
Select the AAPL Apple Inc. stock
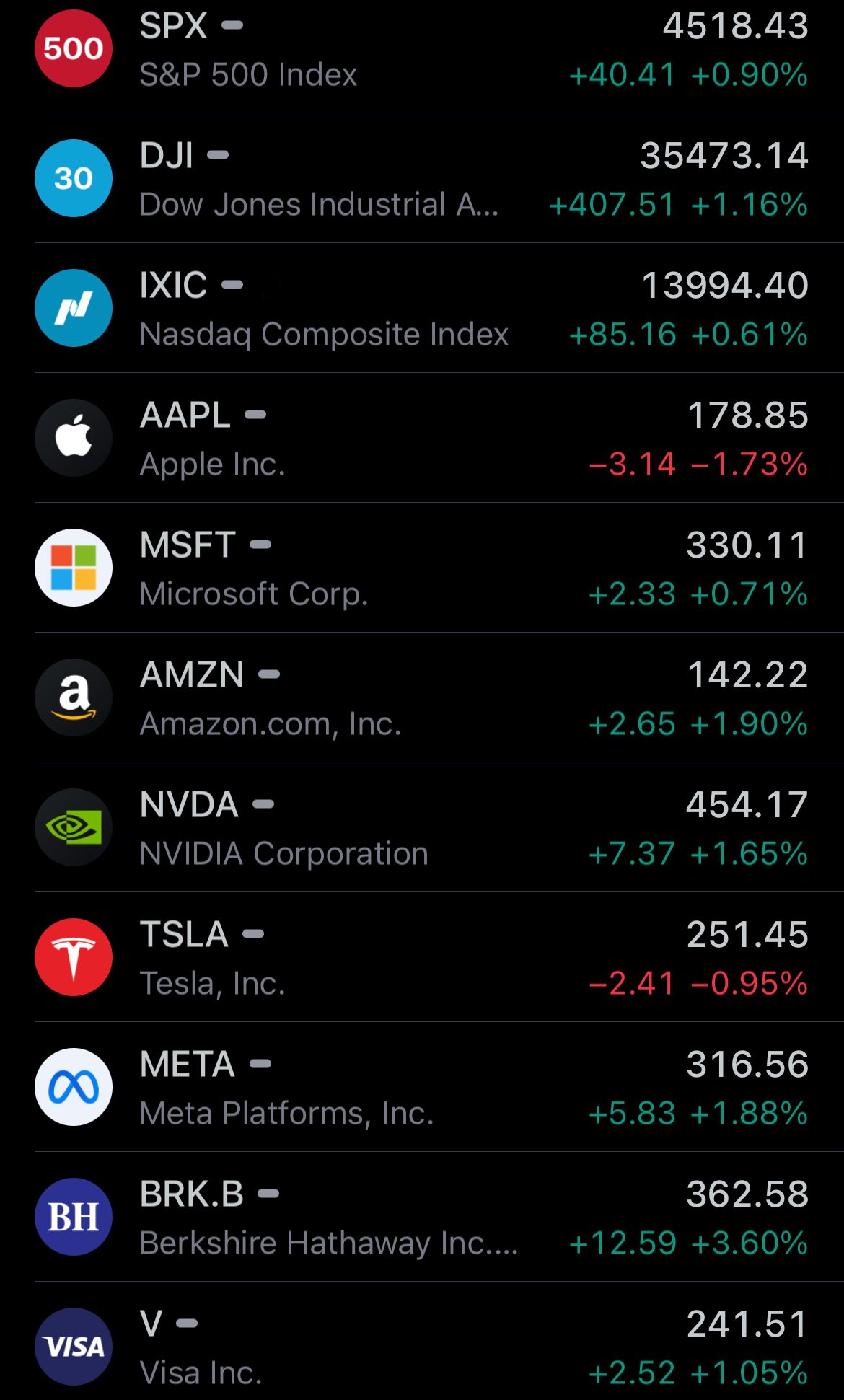[x=422, y=439]
